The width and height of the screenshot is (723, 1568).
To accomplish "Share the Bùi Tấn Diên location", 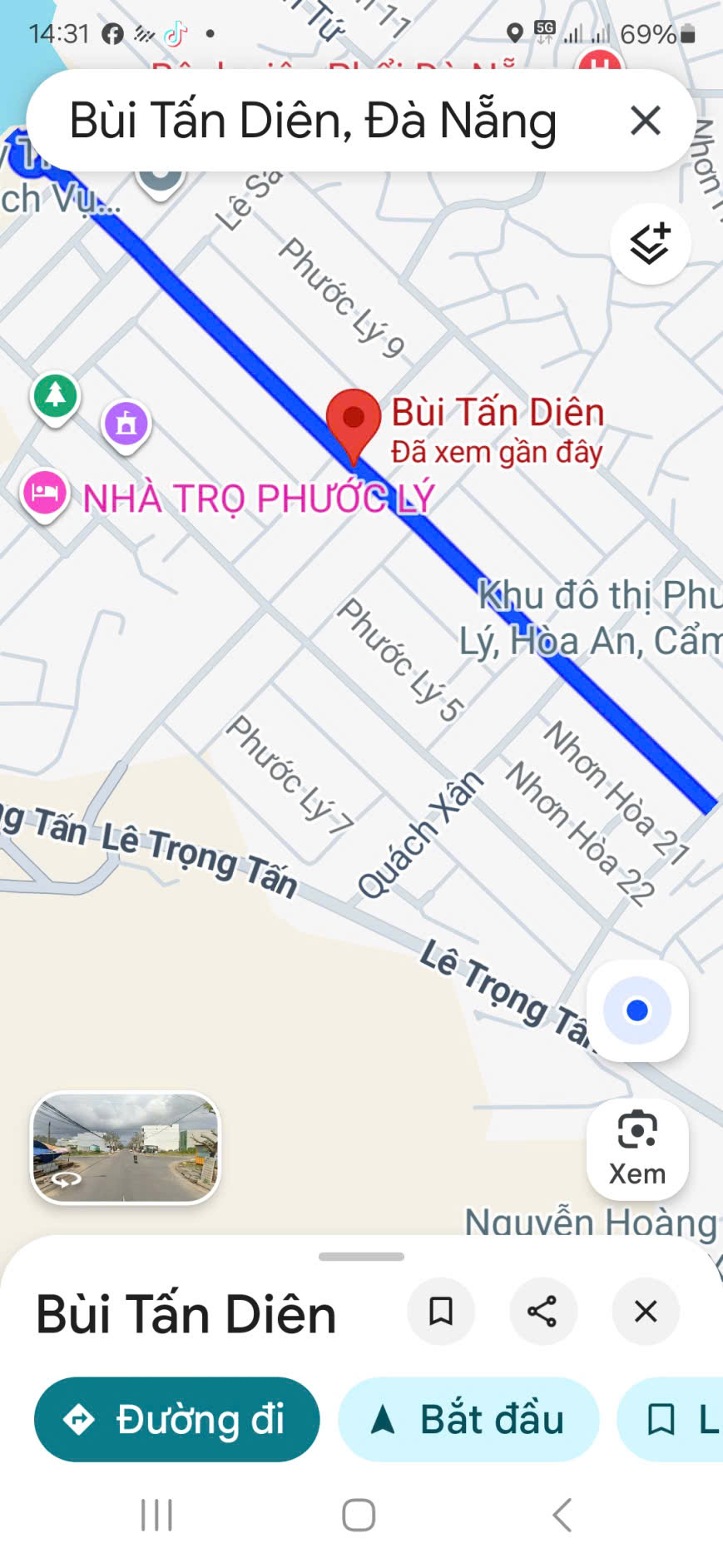I will click(x=542, y=1312).
